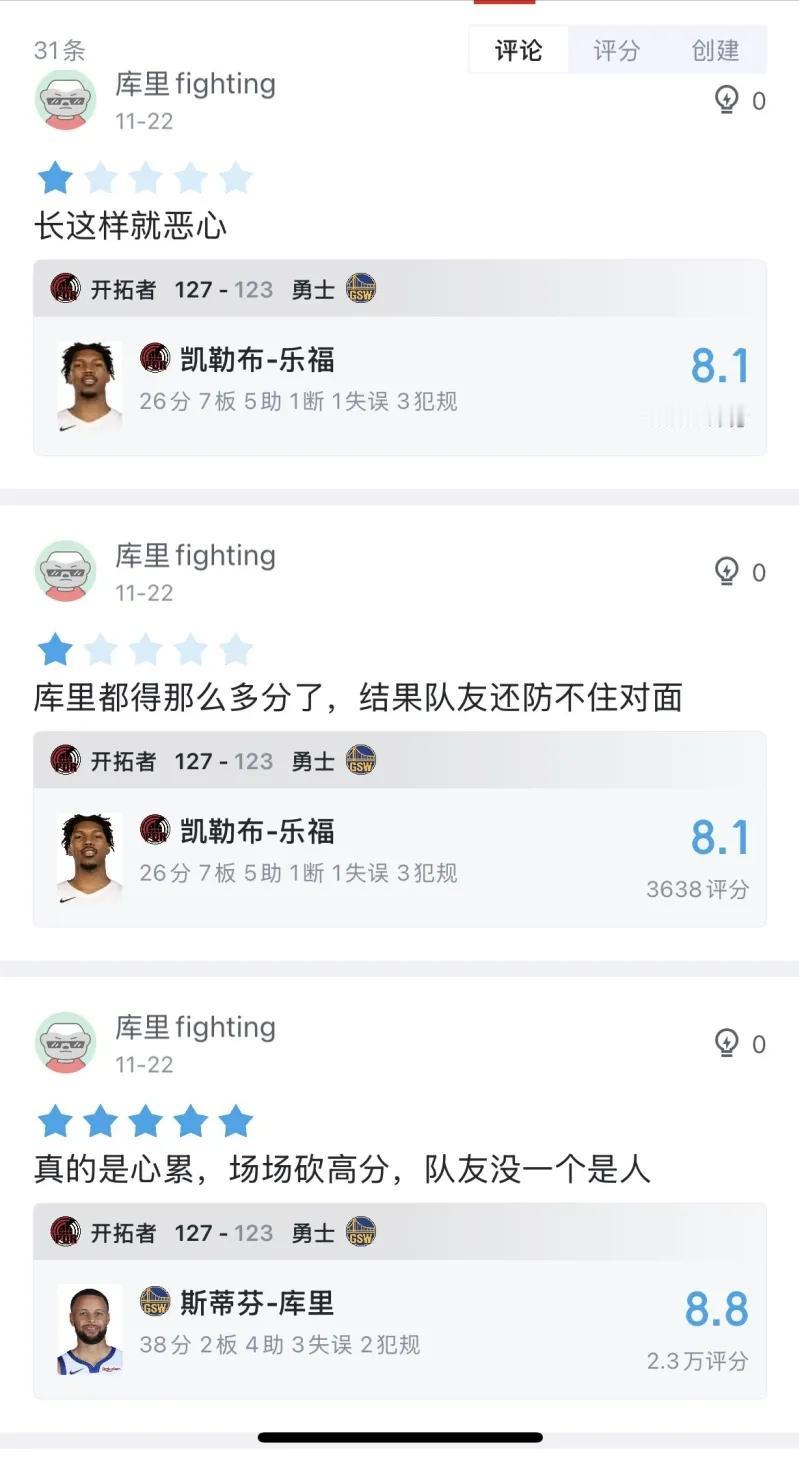Switch to the 创建 tab
Viewport: 799px width, 1459px height.
pos(717,50)
